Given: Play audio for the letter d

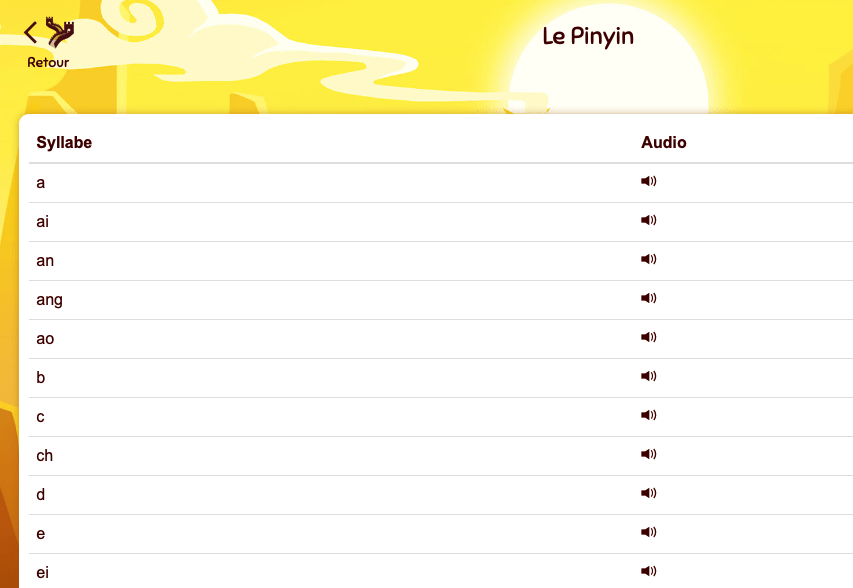Looking at the screenshot, I should point(649,493).
